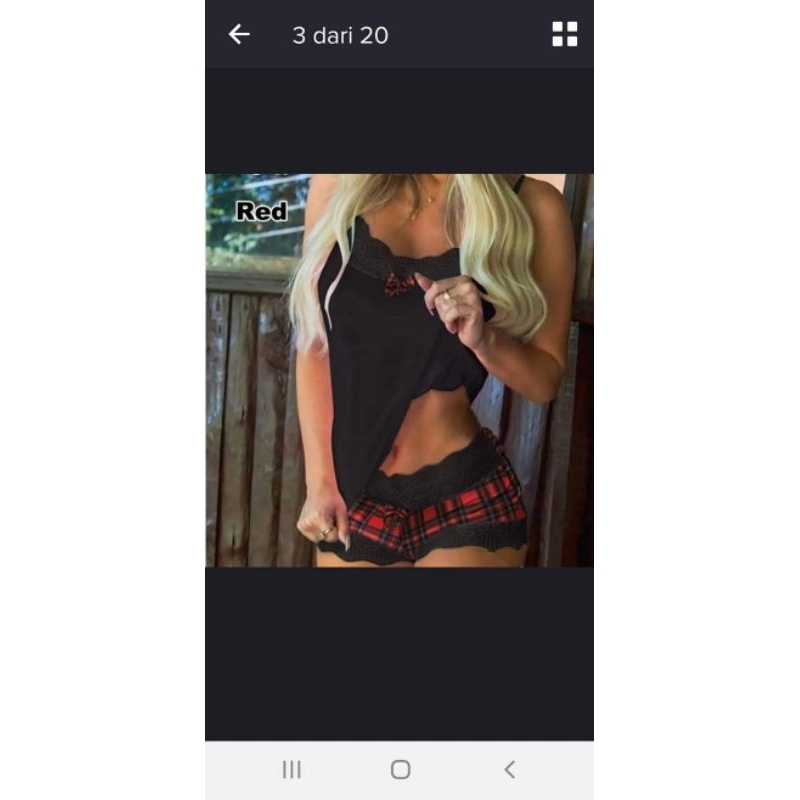Go to the home screen
The height and width of the screenshot is (800, 800).
400,769
